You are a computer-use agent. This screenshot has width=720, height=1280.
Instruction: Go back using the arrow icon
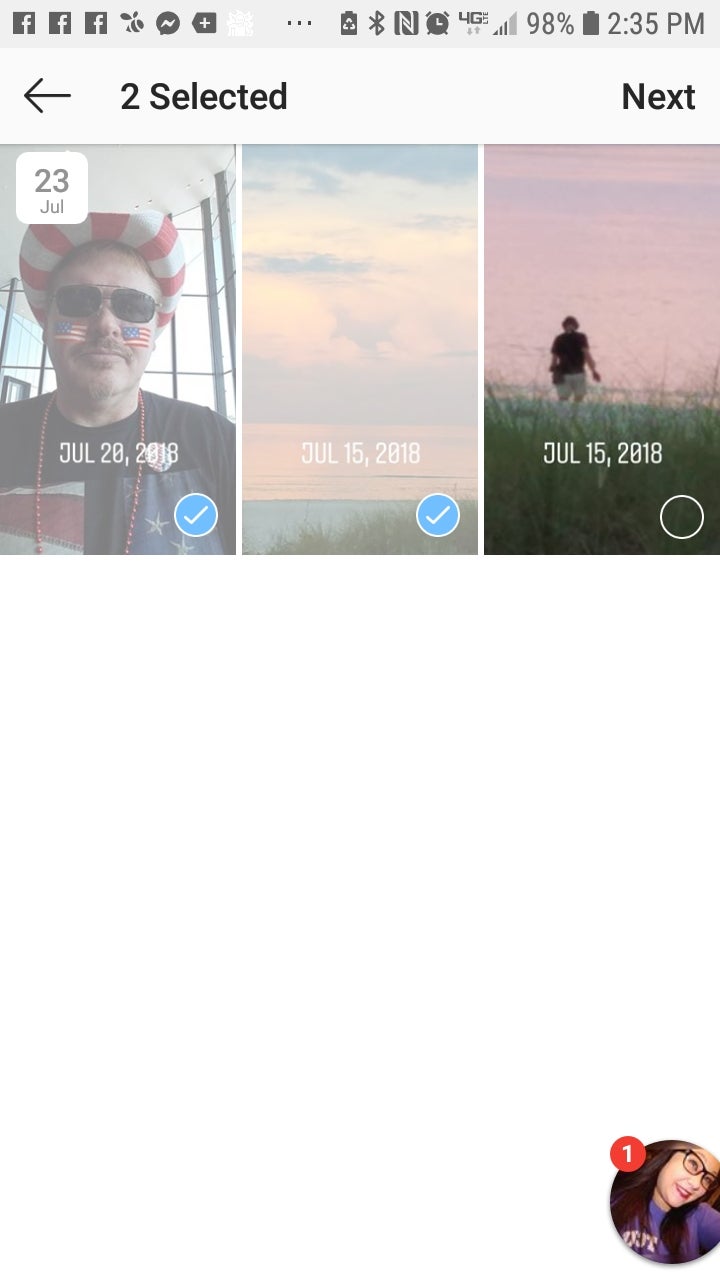pos(47,97)
